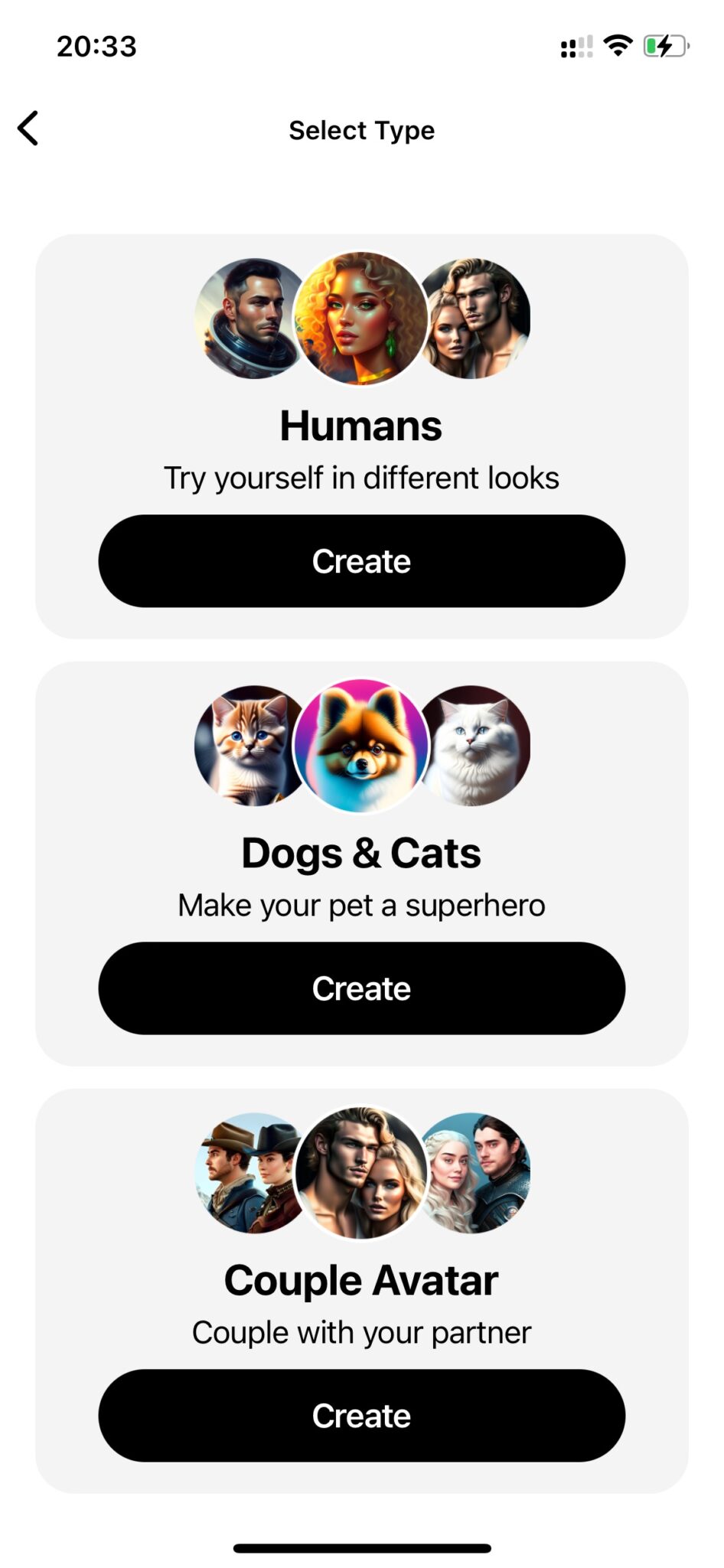This screenshot has height=1568, width=724.
Task: Select the center couple avatar under Couple Avatar
Action: (x=361, y=1173)
